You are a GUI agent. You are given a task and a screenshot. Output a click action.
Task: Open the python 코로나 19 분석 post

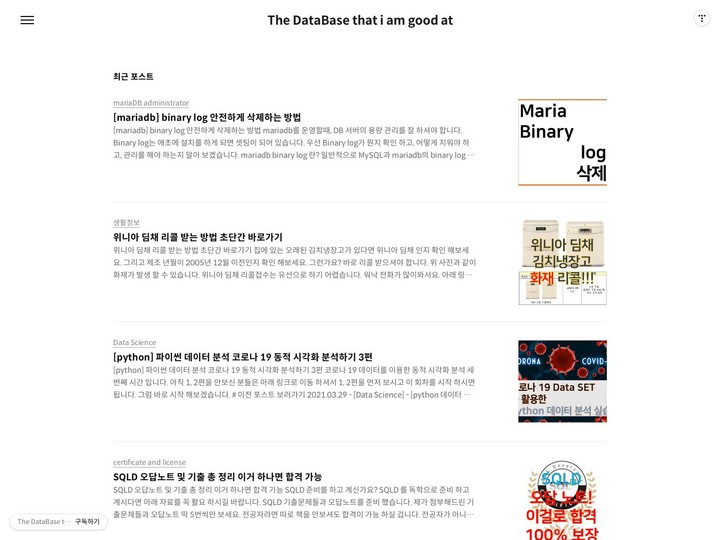point(242,357)
